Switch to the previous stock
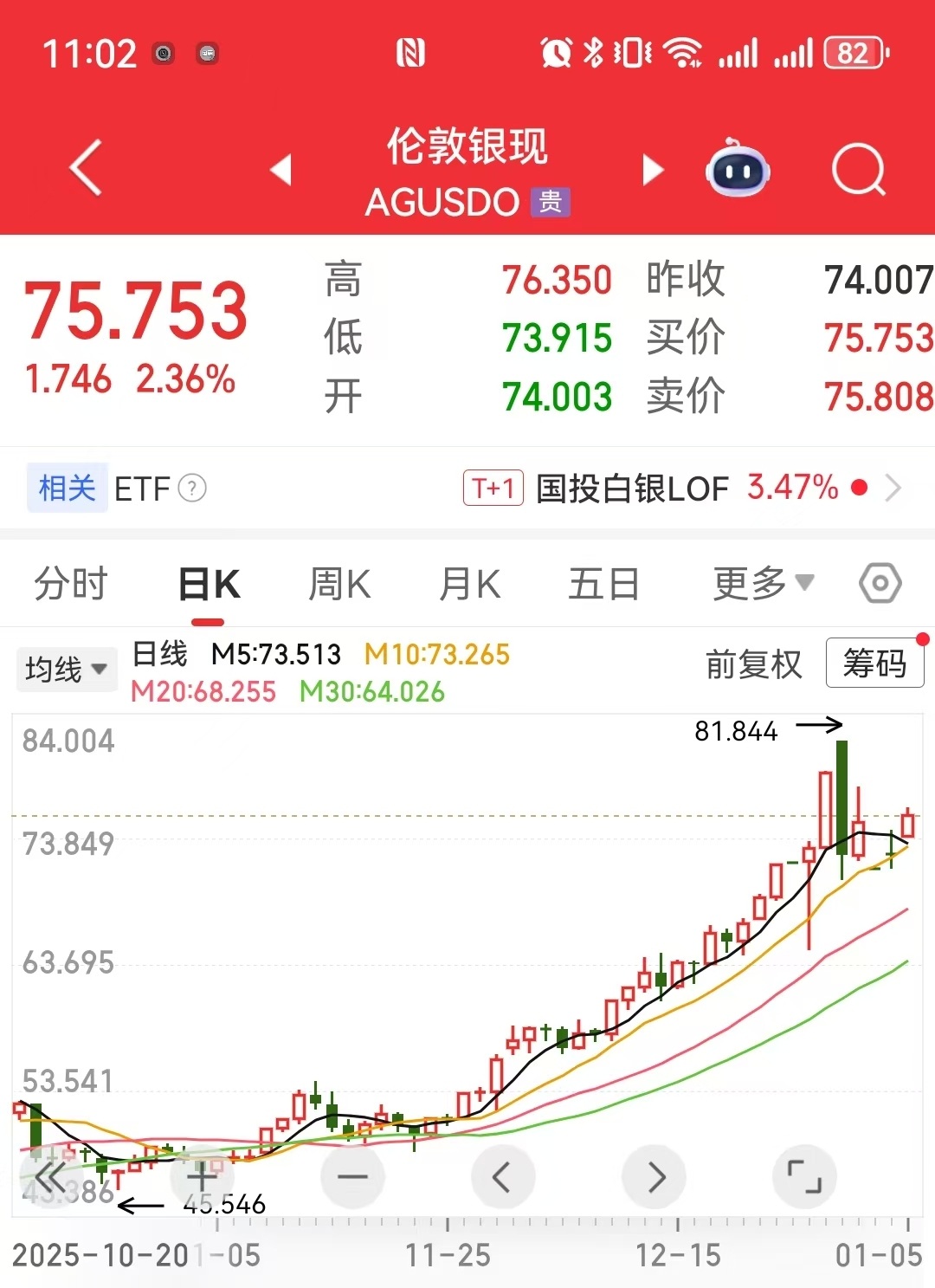Image resolution: width=935 pixels, height=1288 pixels. pos(280,170)
